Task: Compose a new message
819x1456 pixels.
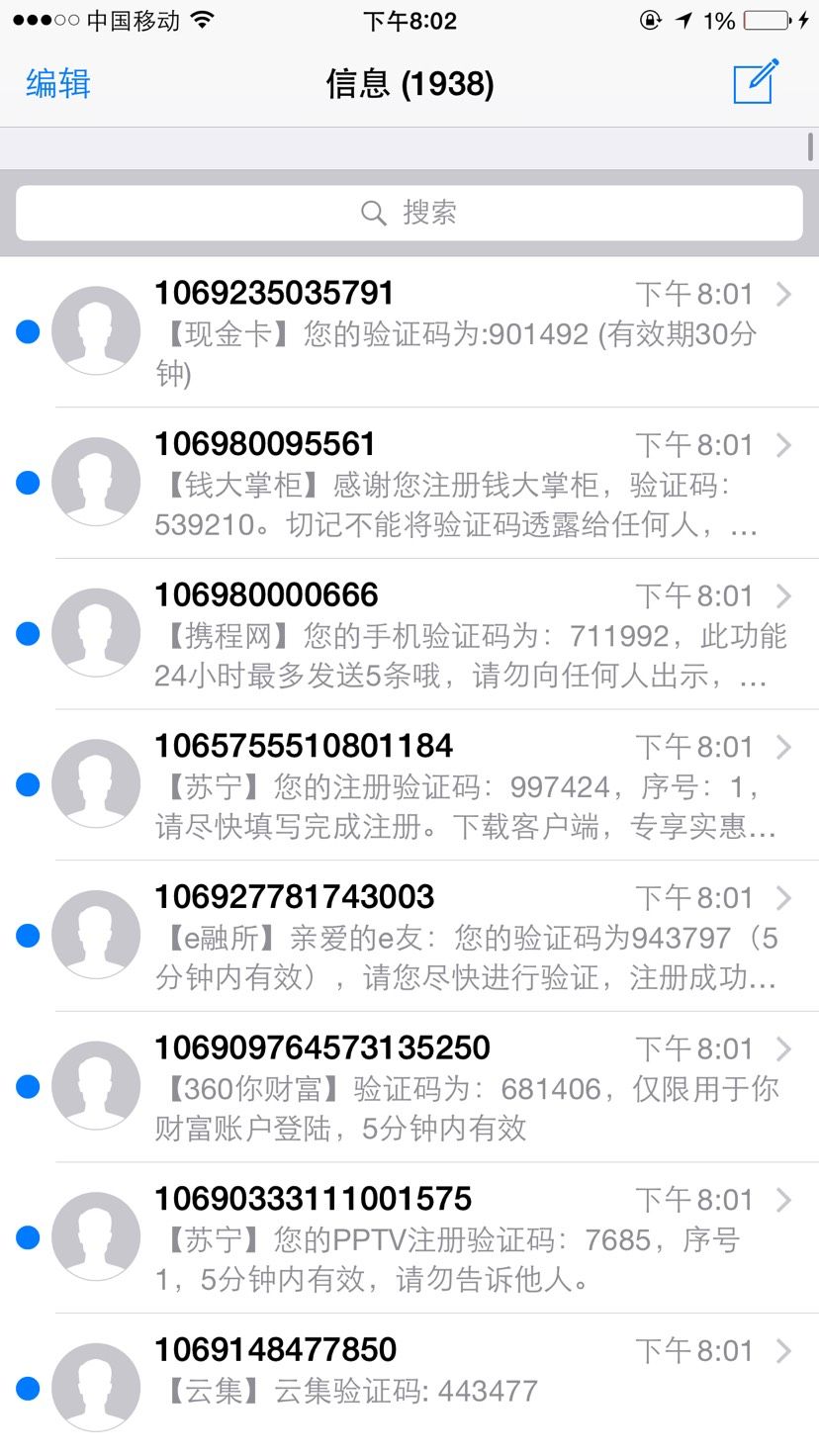Action: (x=756, y=81)
